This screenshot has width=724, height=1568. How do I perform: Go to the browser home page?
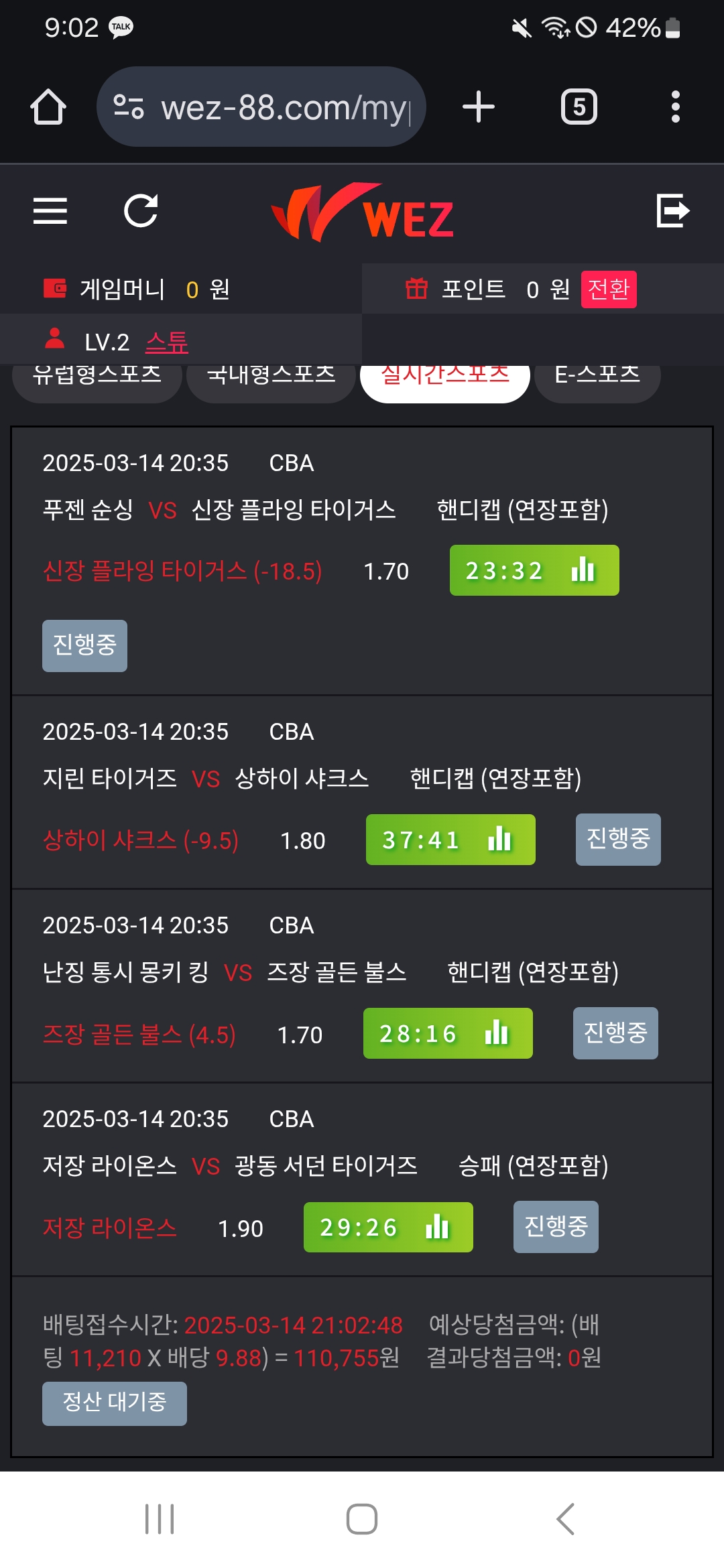coord(48,107)
